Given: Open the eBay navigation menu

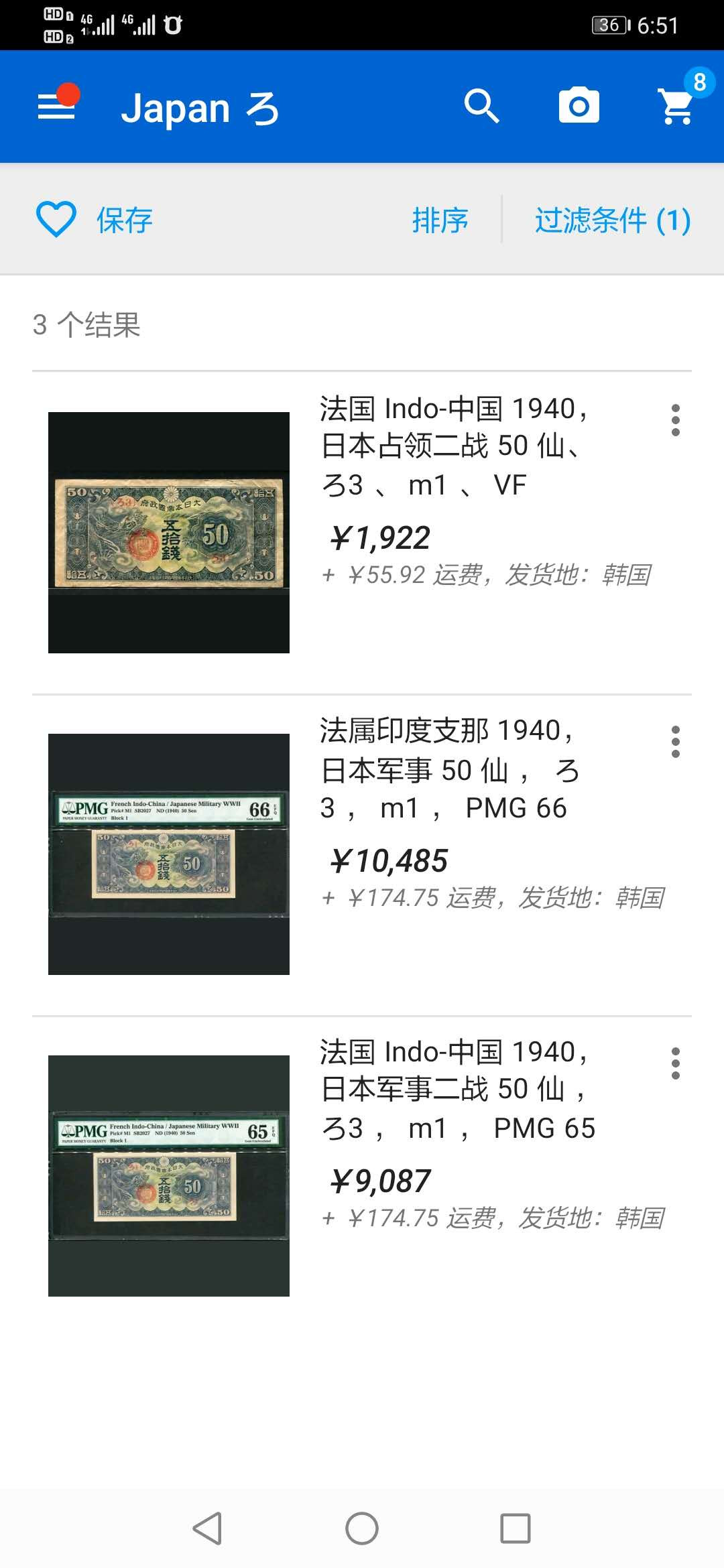Looking at the screenshot, I should [x=57, y=107].
